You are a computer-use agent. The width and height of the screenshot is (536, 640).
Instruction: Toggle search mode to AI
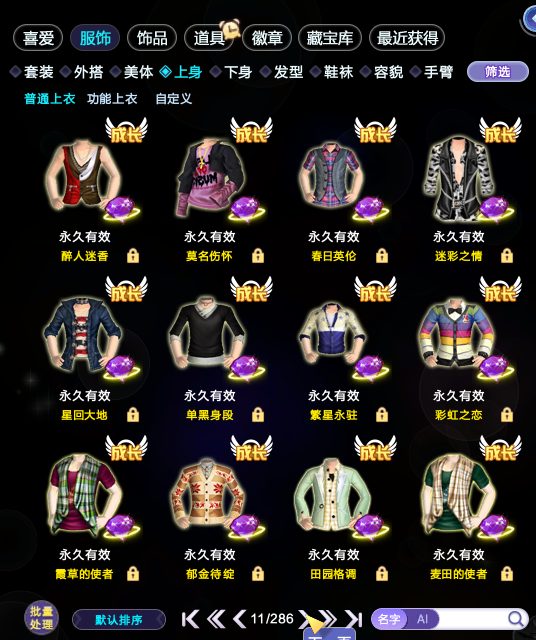[x=422, y=619]
